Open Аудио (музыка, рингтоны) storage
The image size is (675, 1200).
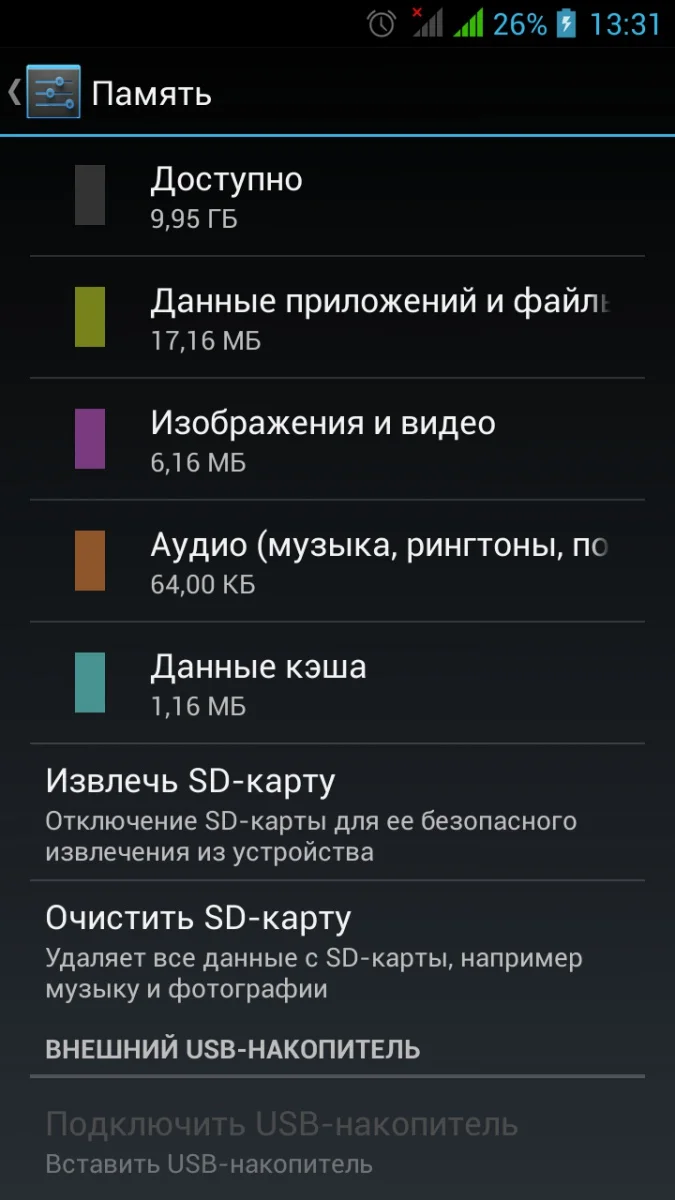(x=337, y=562)
